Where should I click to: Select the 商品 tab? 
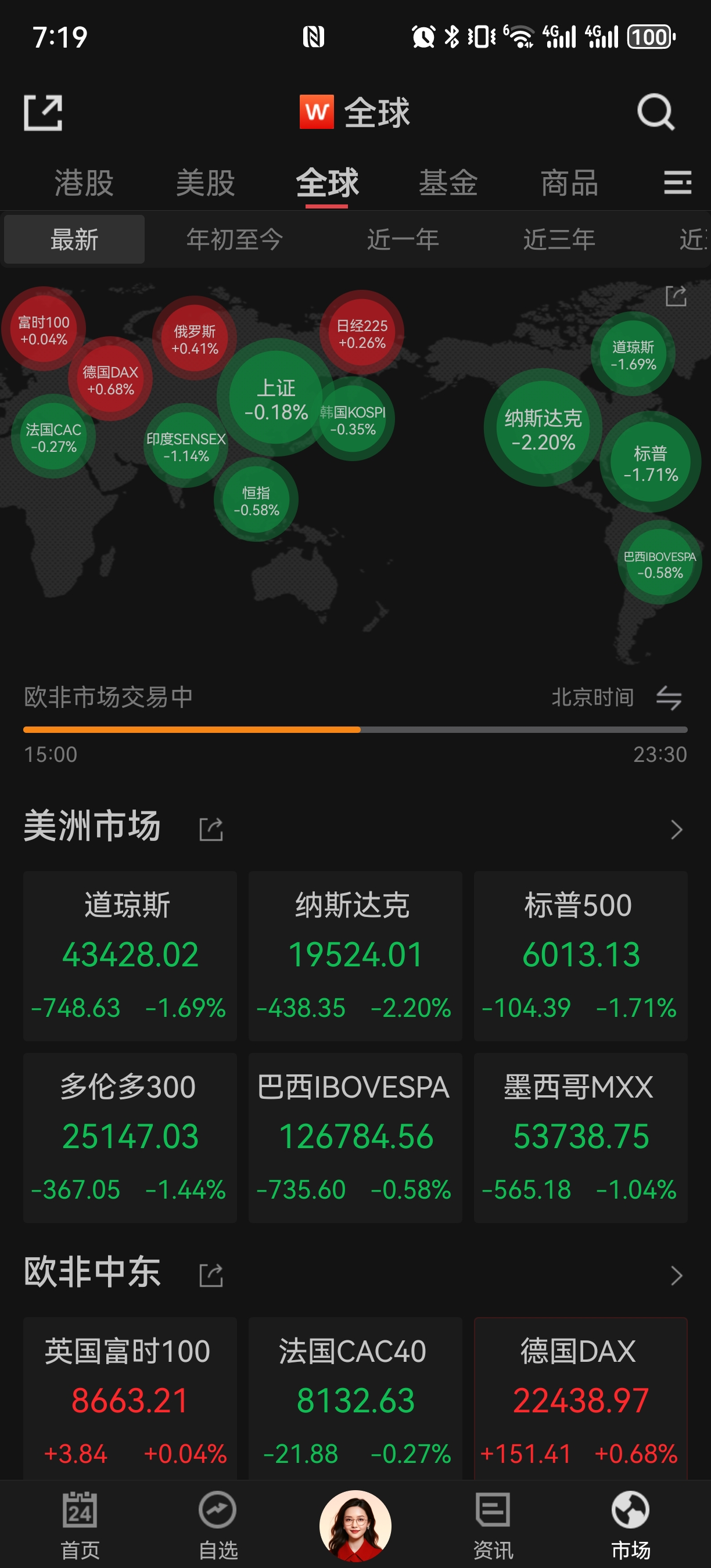coord(569,182)
